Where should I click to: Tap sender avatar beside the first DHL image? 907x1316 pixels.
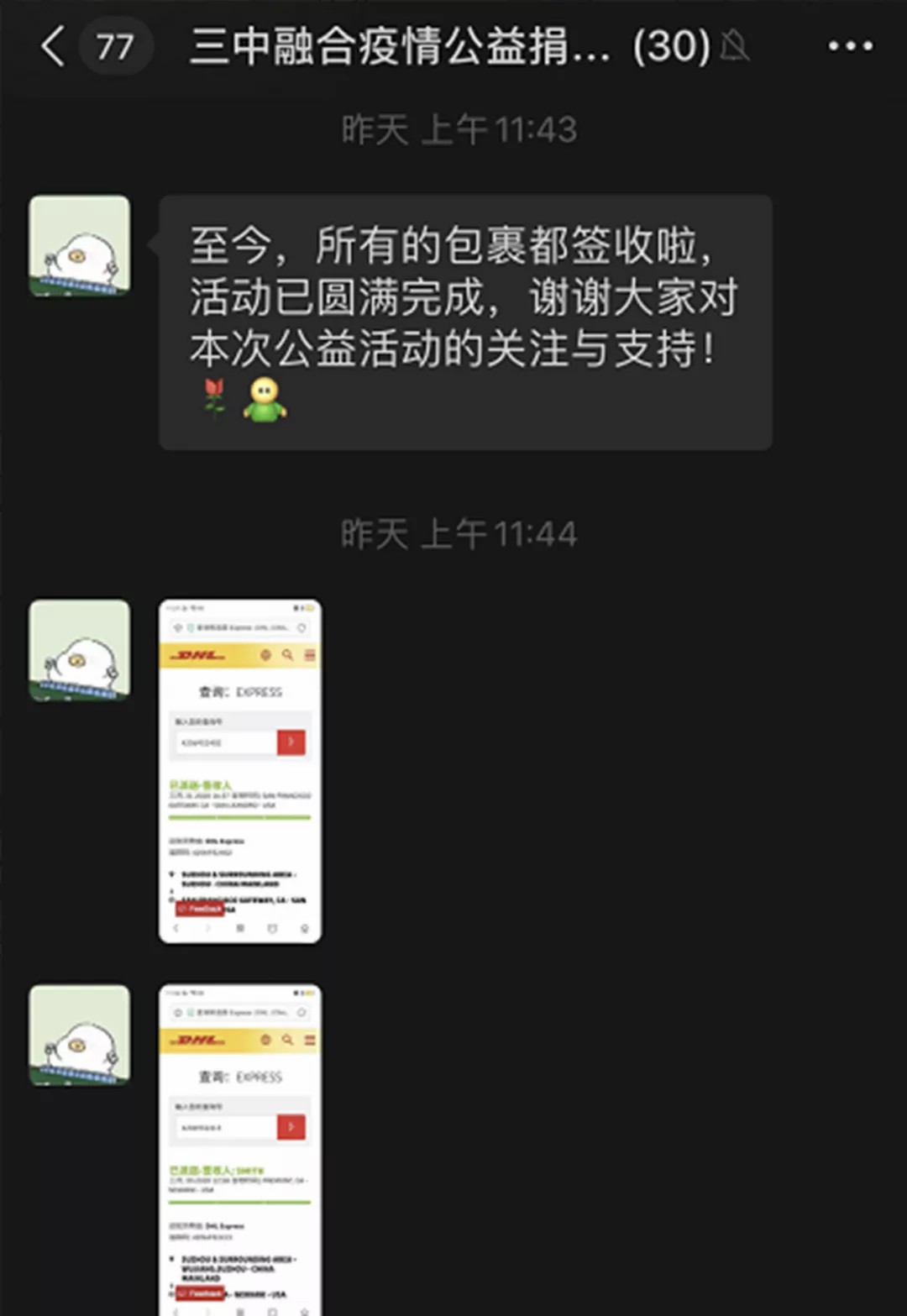(80, 650)
